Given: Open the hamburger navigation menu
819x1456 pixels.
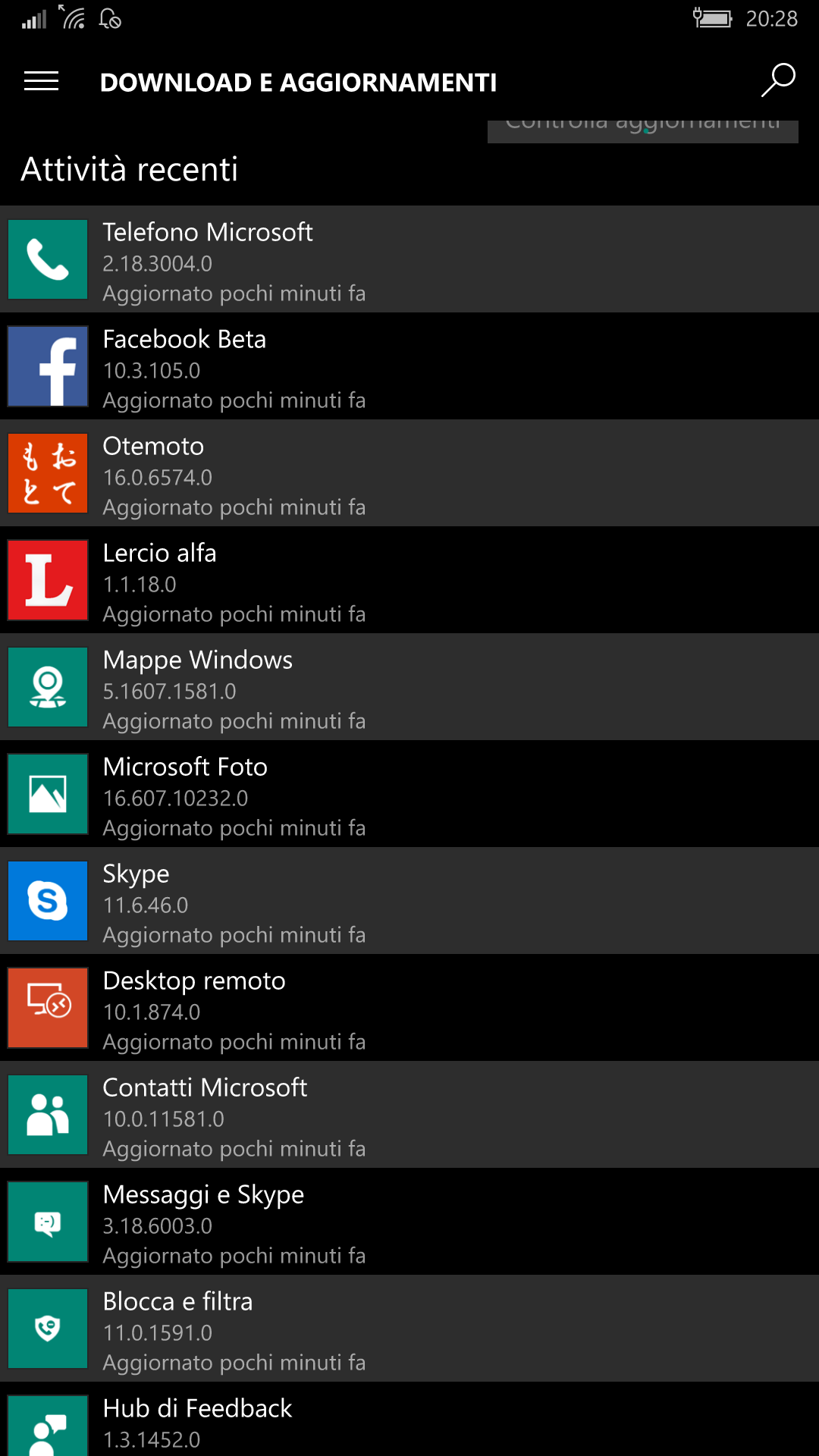Looking at the screenshot, I should 41,81.
